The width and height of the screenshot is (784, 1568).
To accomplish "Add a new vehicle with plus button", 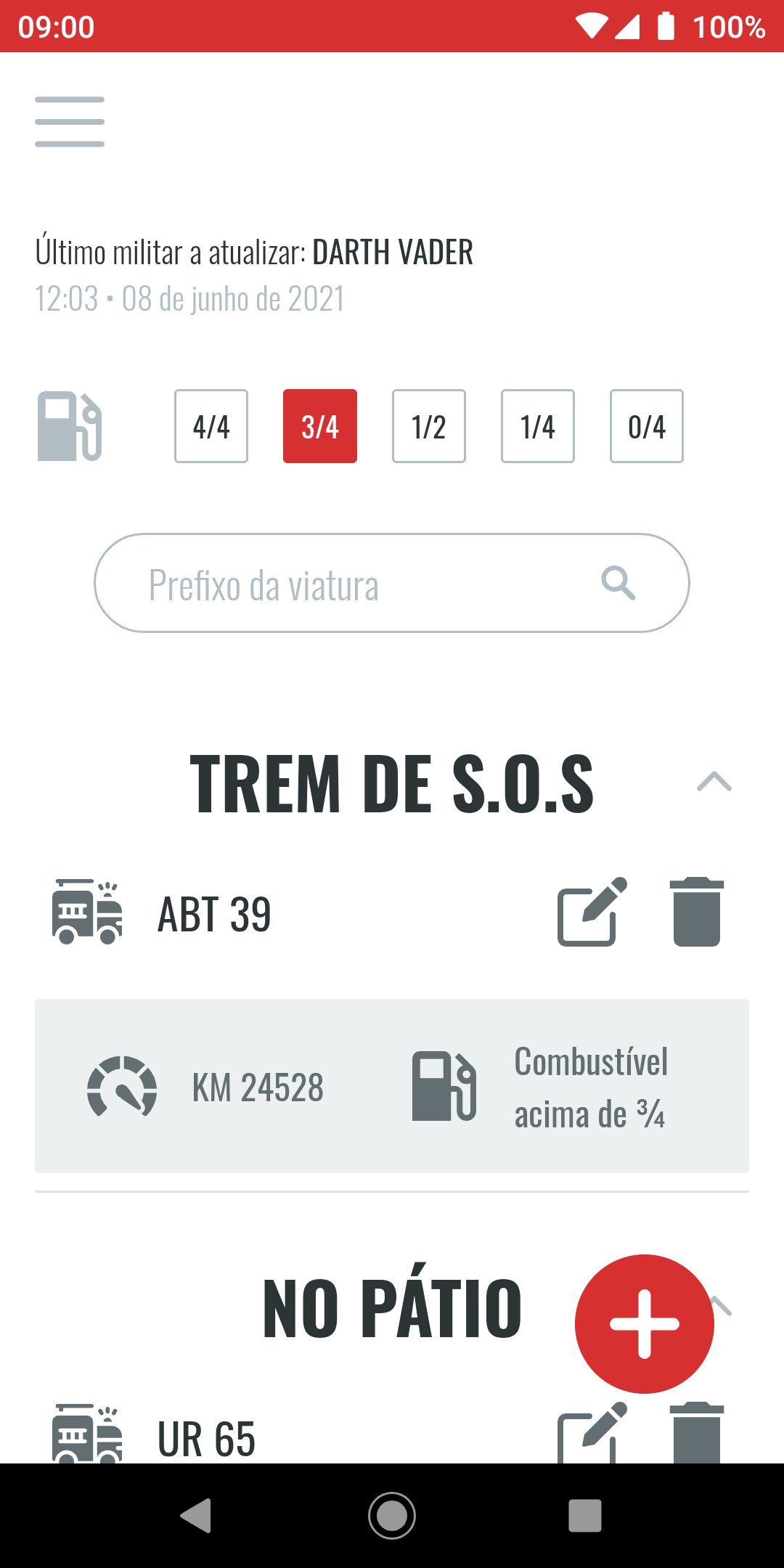I will tap(645, 1323).
